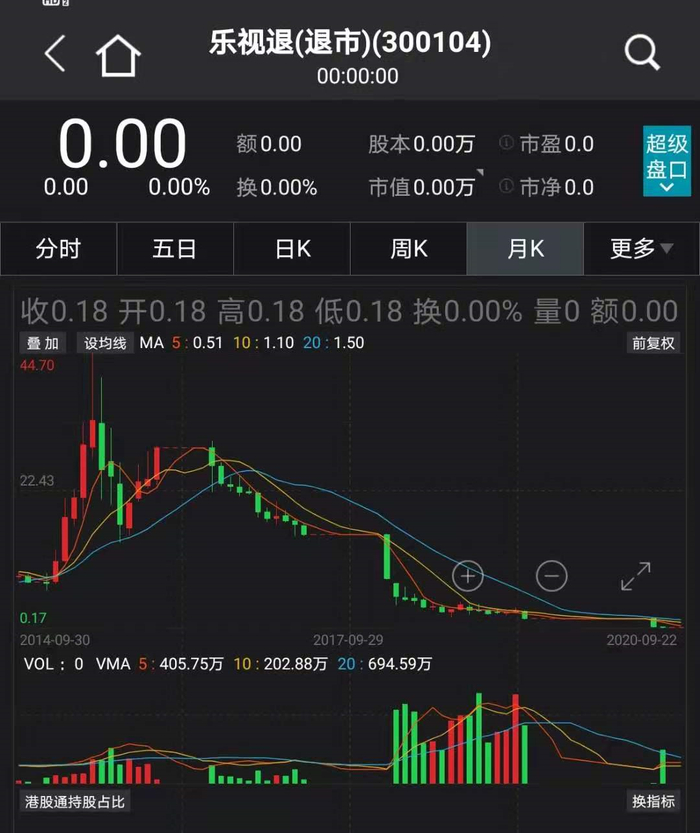Expand the 超级盘口 panel
This screenshot has width=700, height=833.
(666, 161)
